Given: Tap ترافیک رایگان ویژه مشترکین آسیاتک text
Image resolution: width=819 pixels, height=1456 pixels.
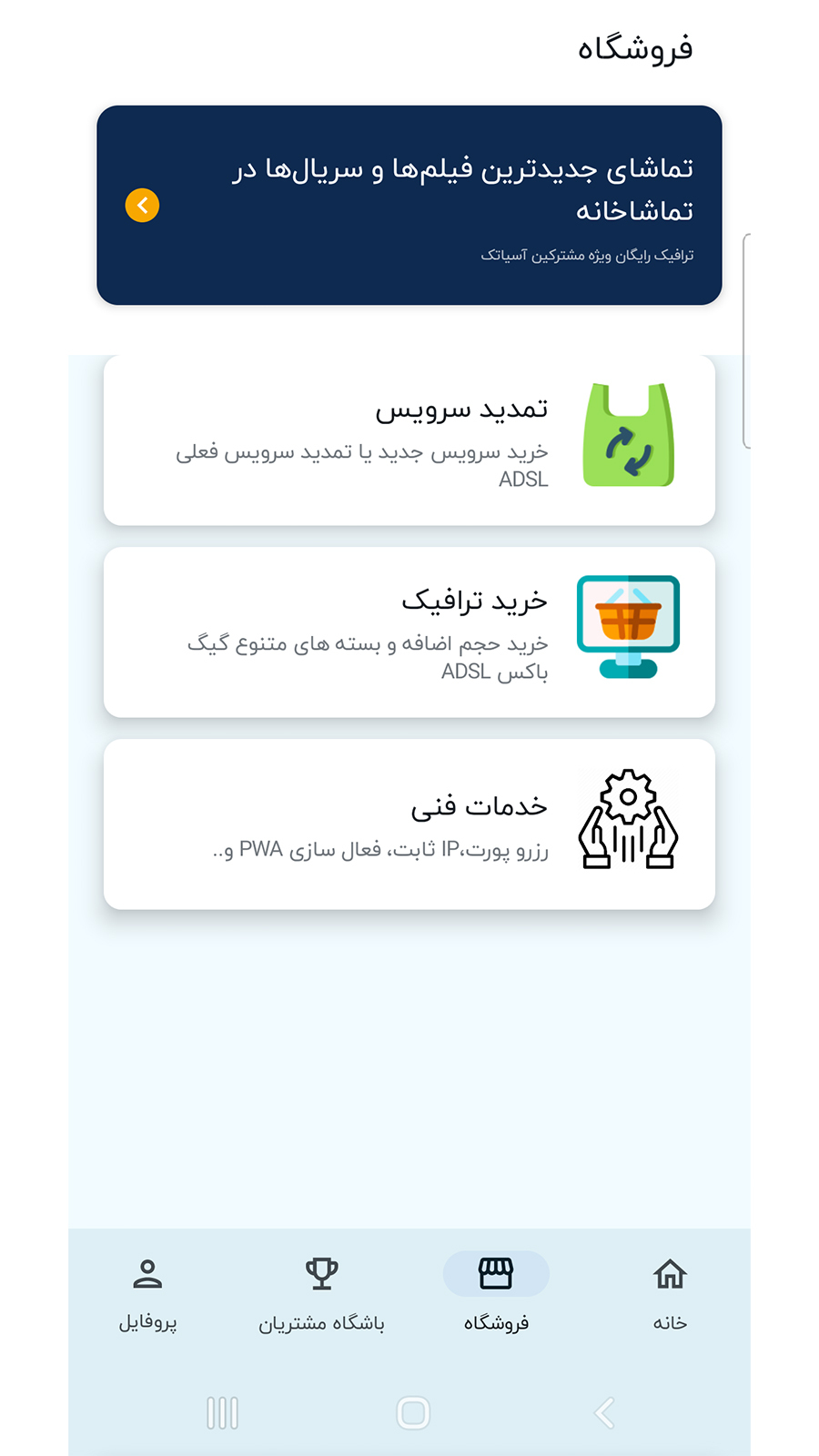Looking at the screenshot, I should pos(586,256).
